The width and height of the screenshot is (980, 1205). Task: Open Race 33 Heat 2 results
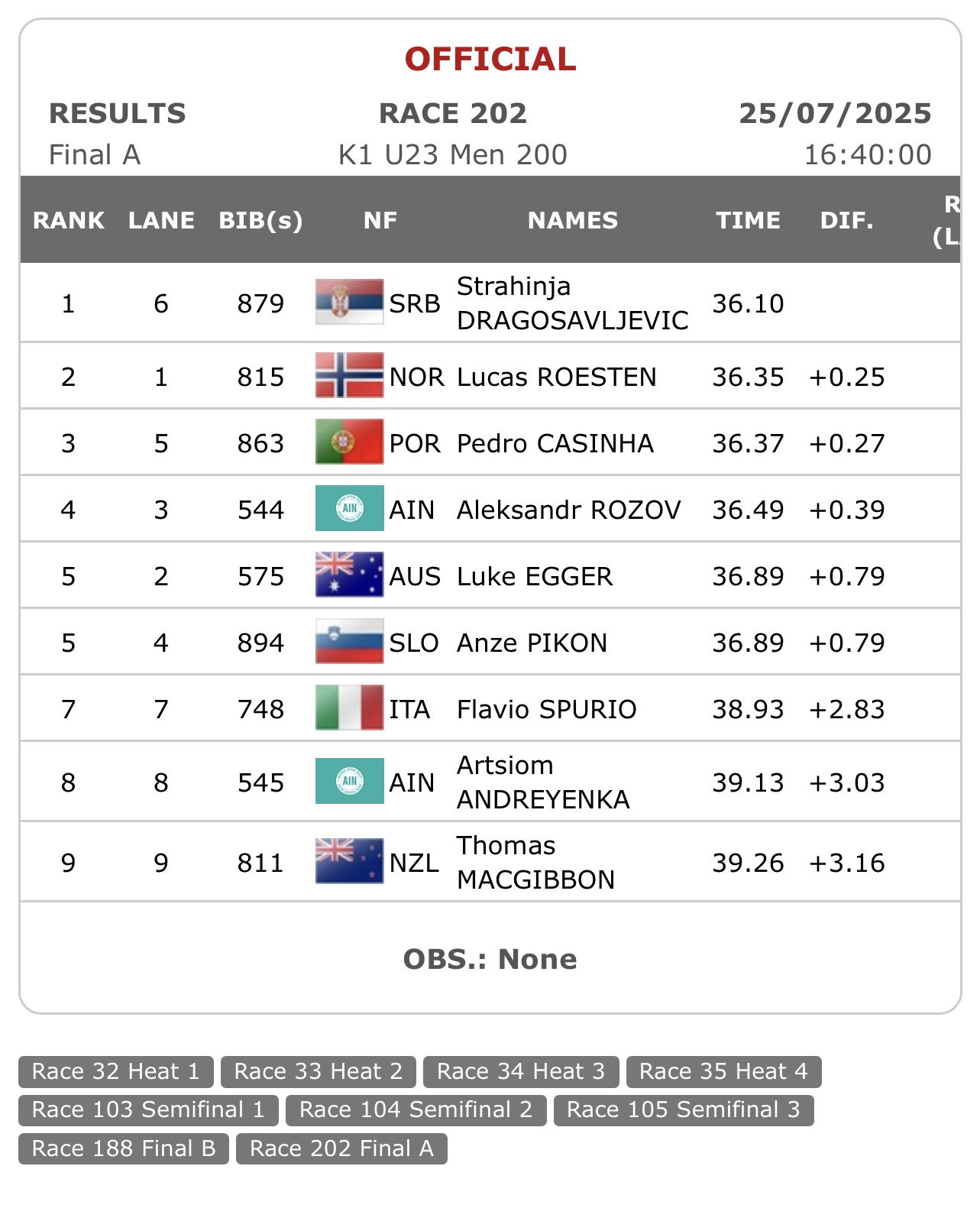click(x=318, y=1071)
